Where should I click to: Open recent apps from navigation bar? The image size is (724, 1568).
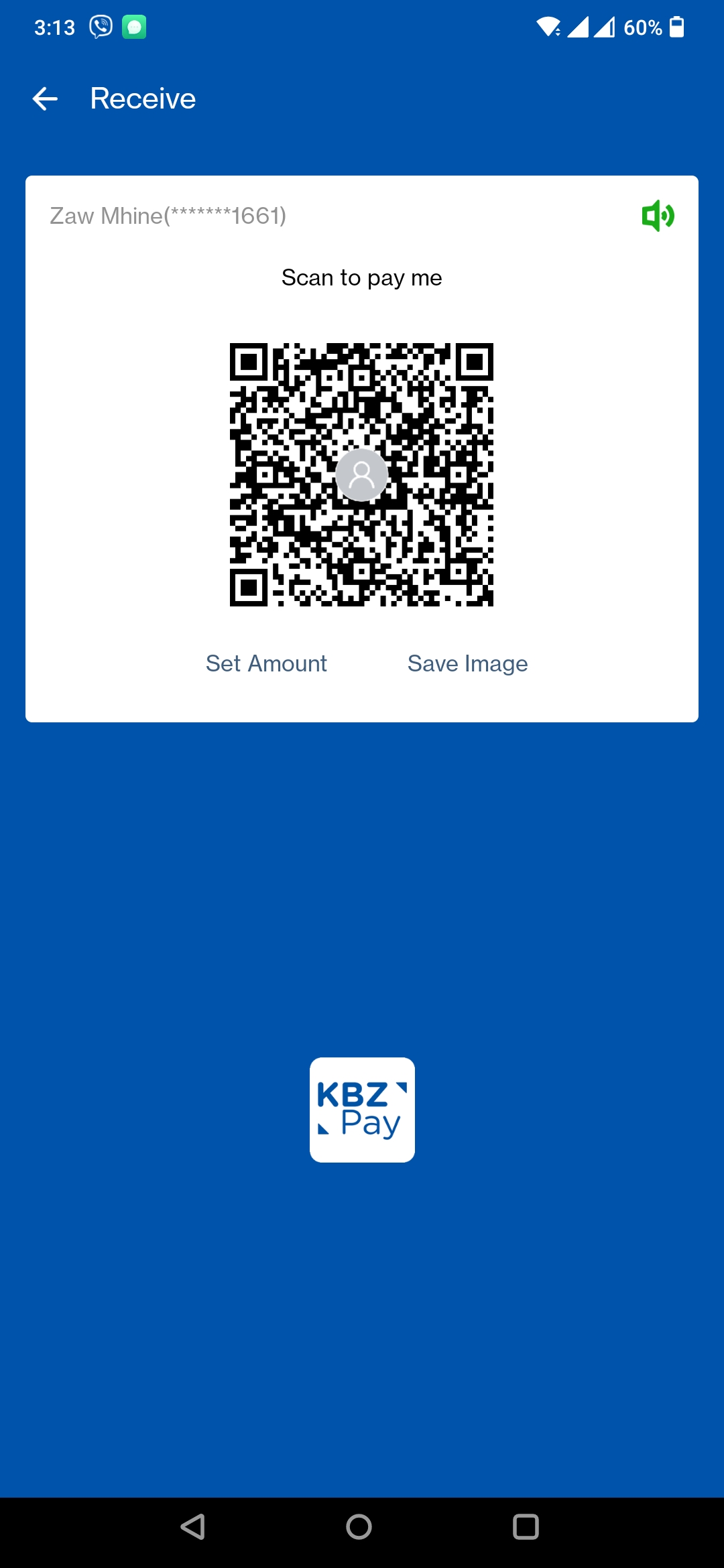(x=526, y=1527)
